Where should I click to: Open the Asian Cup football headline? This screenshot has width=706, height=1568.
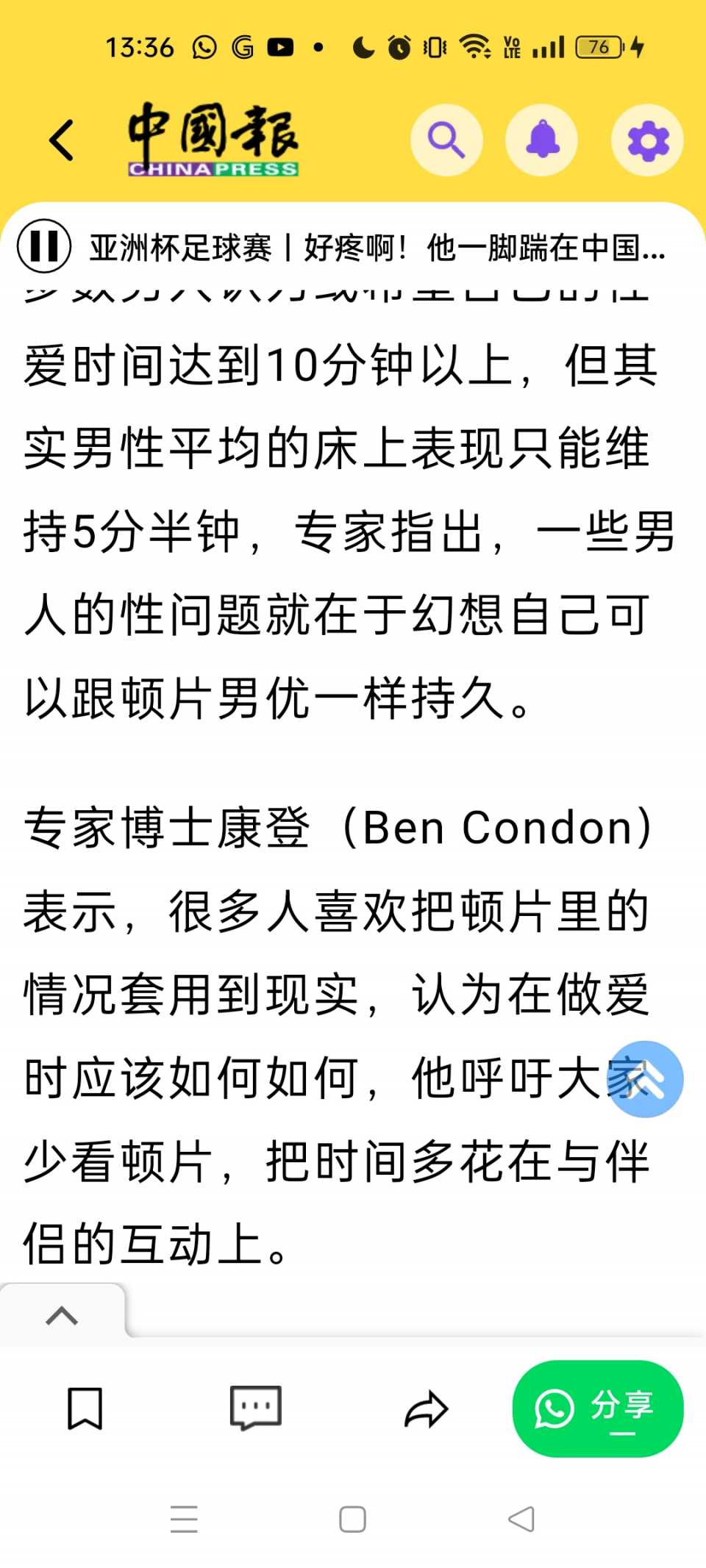[x=377, y=248]
